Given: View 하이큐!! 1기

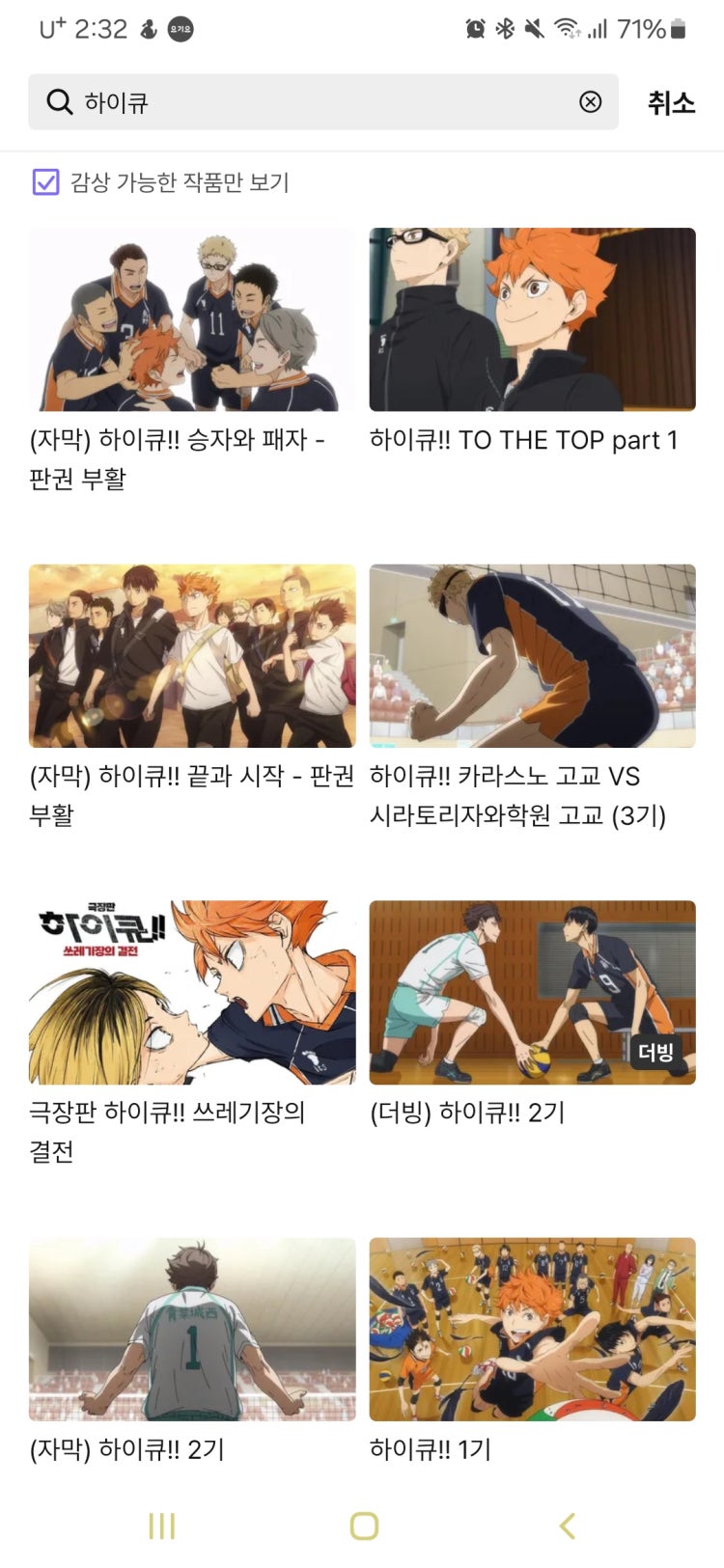Looking at the screenshot, I should click(x=532, y=1329).
